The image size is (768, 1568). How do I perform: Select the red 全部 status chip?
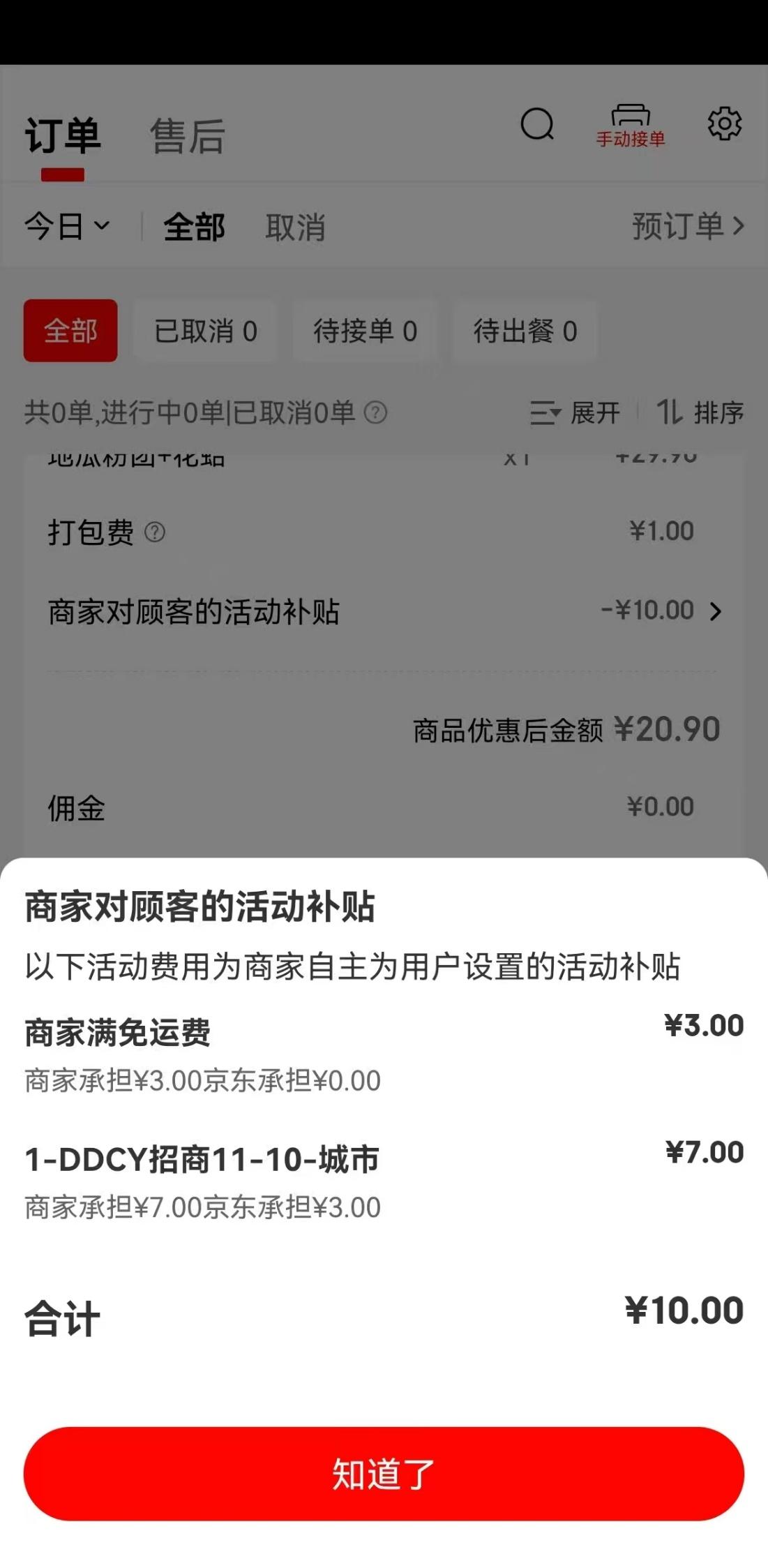tap(70, 331)
